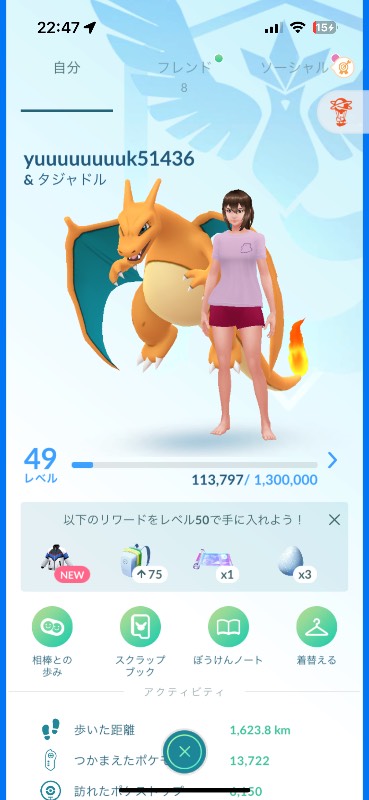The width and height of the screenshot is (369, 800).
Task: Switch to the ソーシャル tab
Action: [294, 68]
